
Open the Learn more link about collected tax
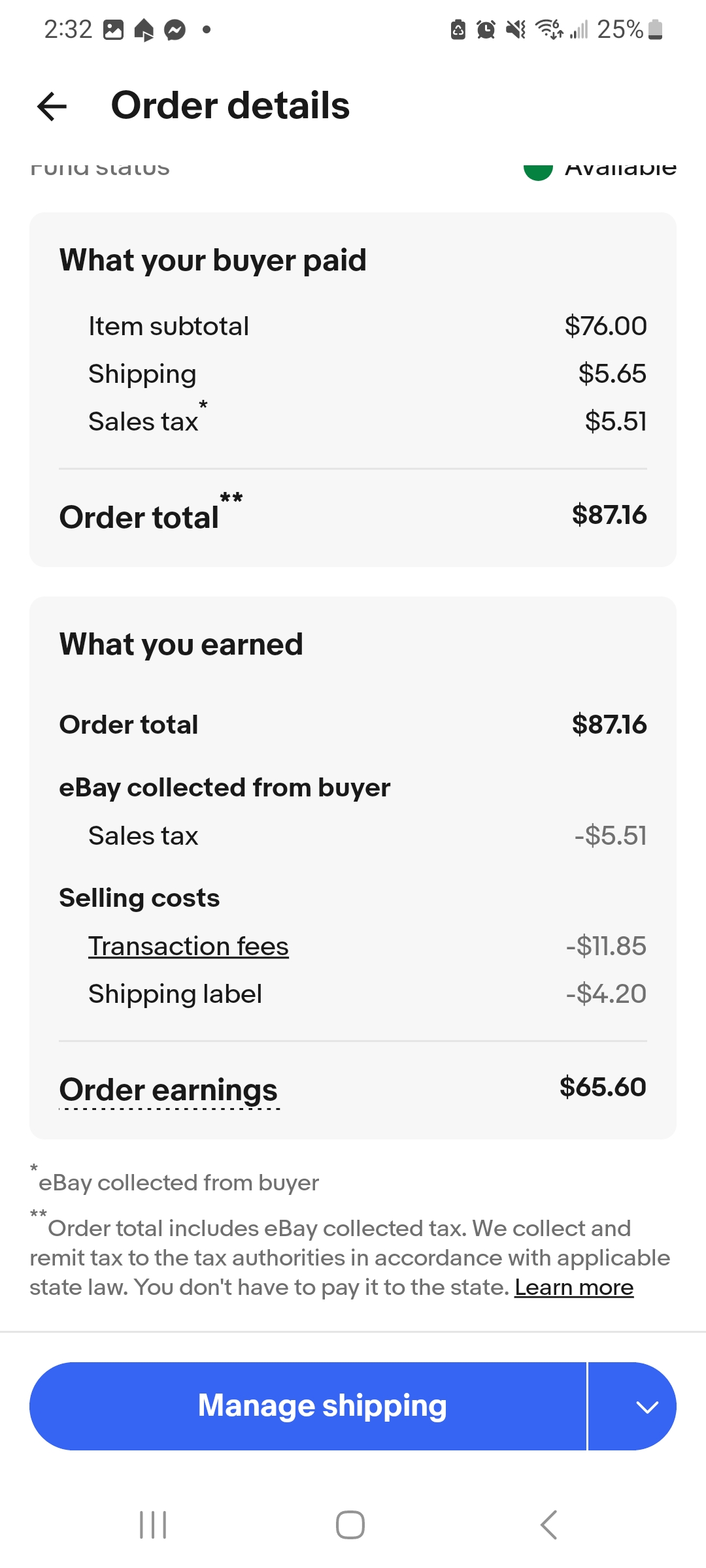pos(574,1286)
